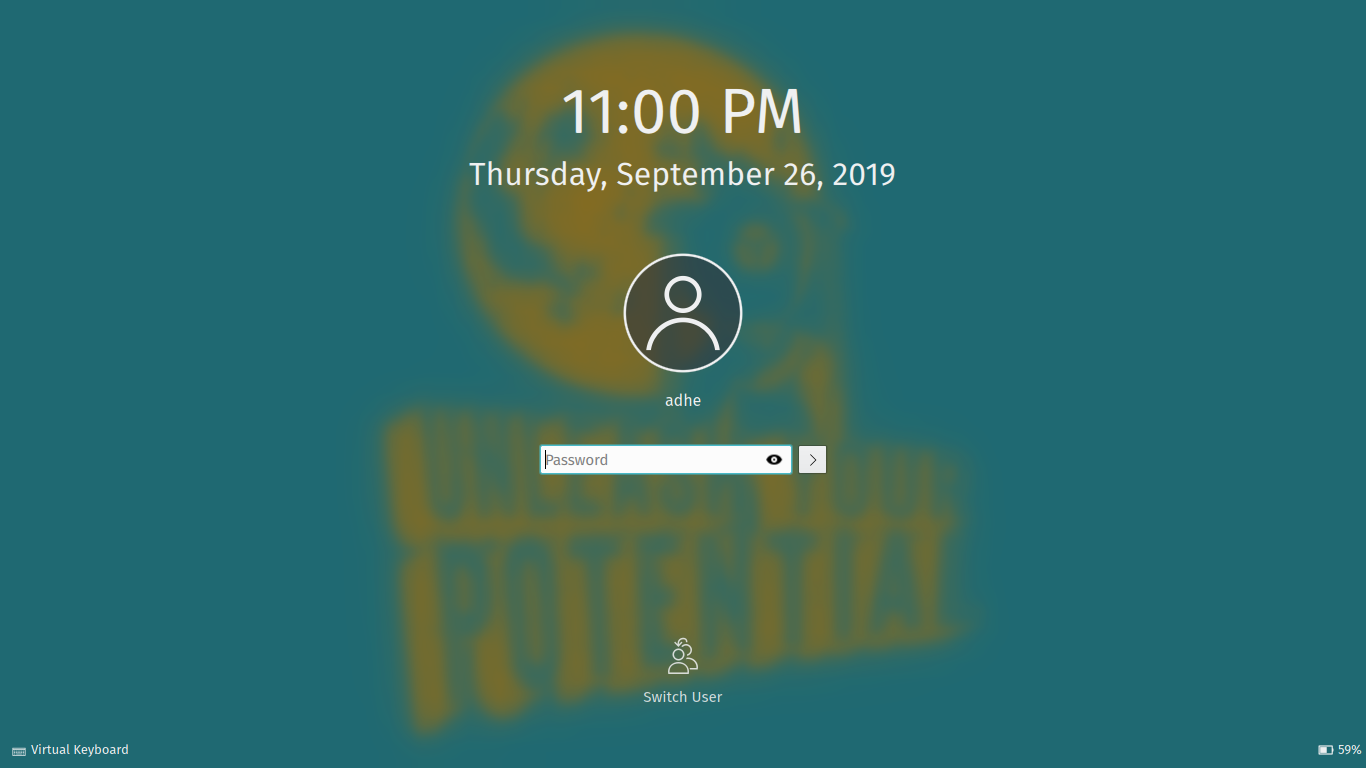This screenshot has width=1366, height=768.
Task: Open Switch User
Action: tap(682, 670)
